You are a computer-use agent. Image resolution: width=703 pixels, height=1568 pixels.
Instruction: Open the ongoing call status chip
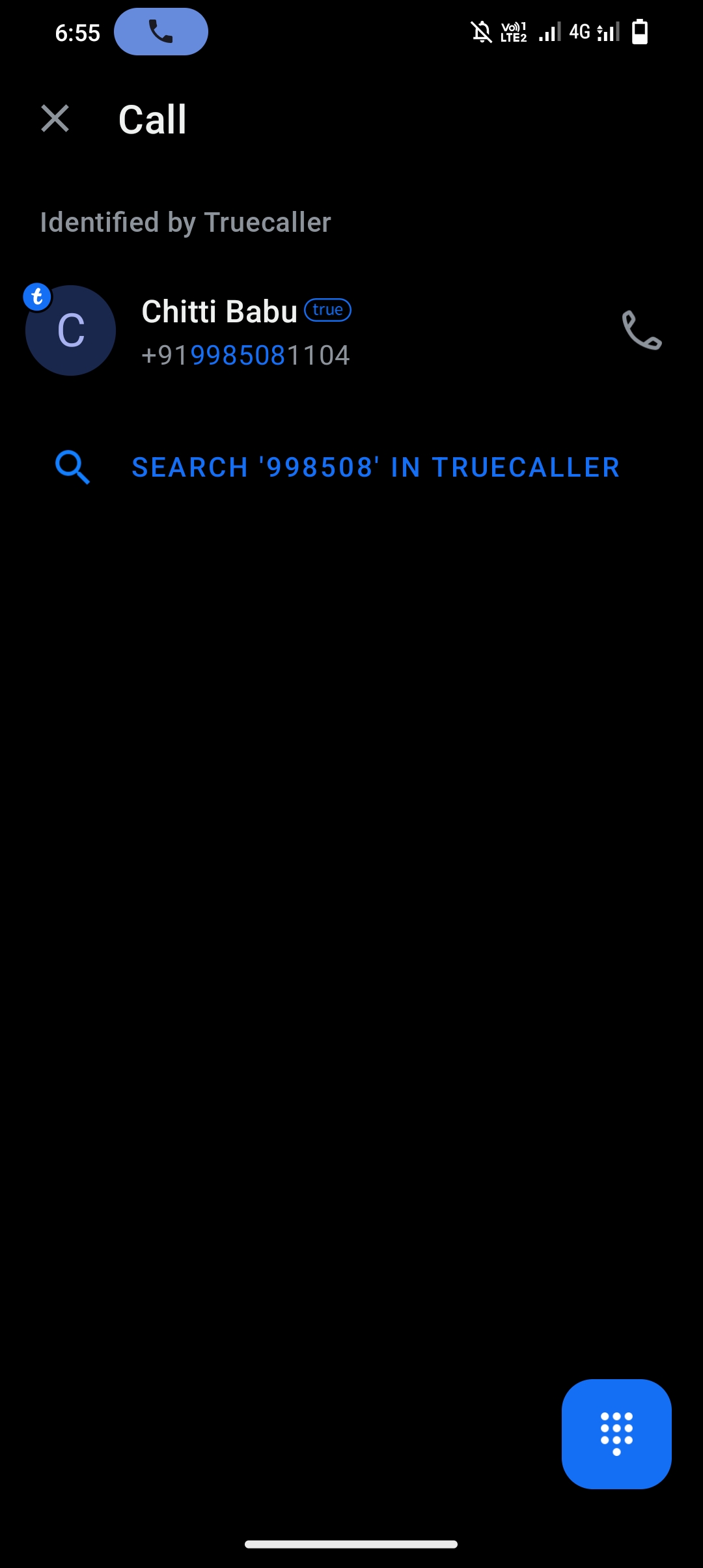click(161, 32)
